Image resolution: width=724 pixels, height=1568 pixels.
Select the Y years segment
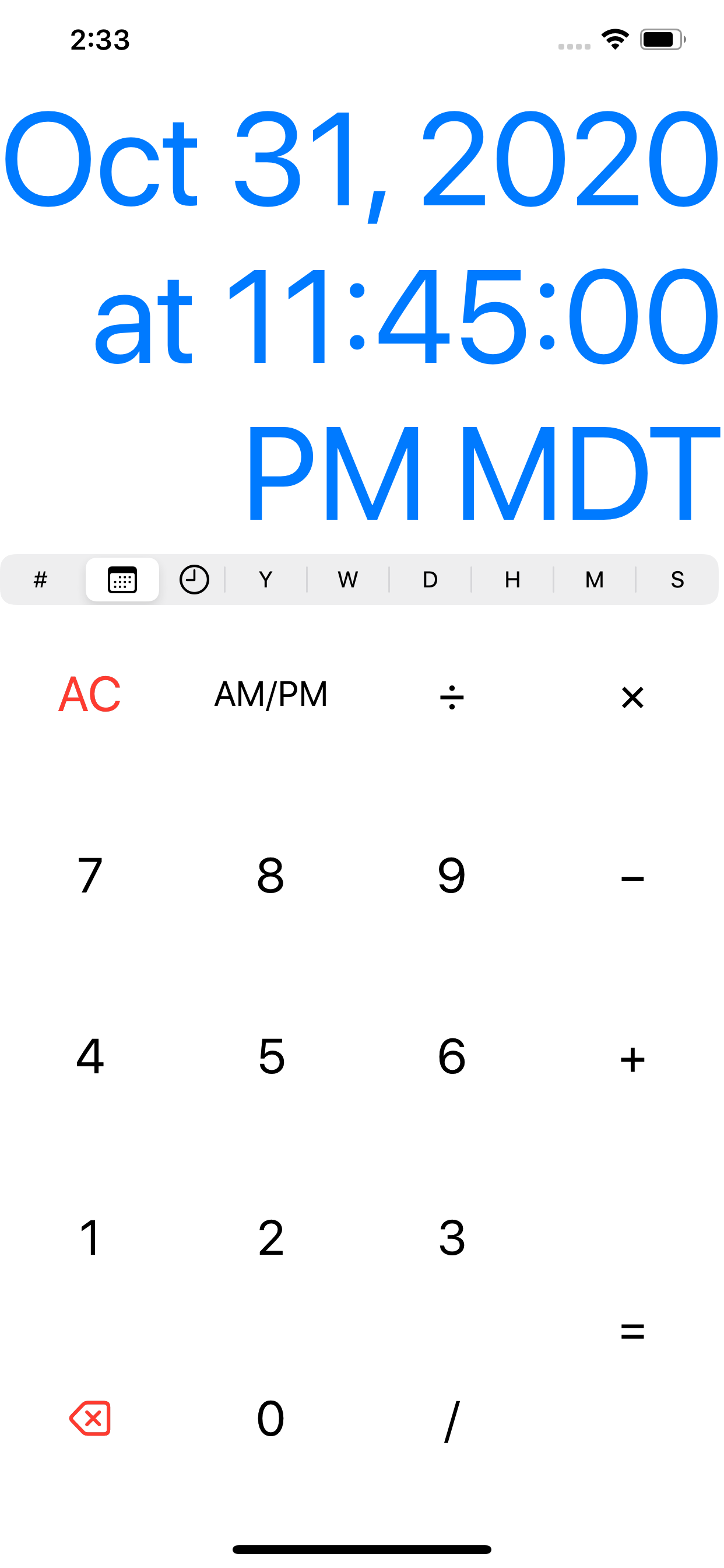(x=265, y=579)
